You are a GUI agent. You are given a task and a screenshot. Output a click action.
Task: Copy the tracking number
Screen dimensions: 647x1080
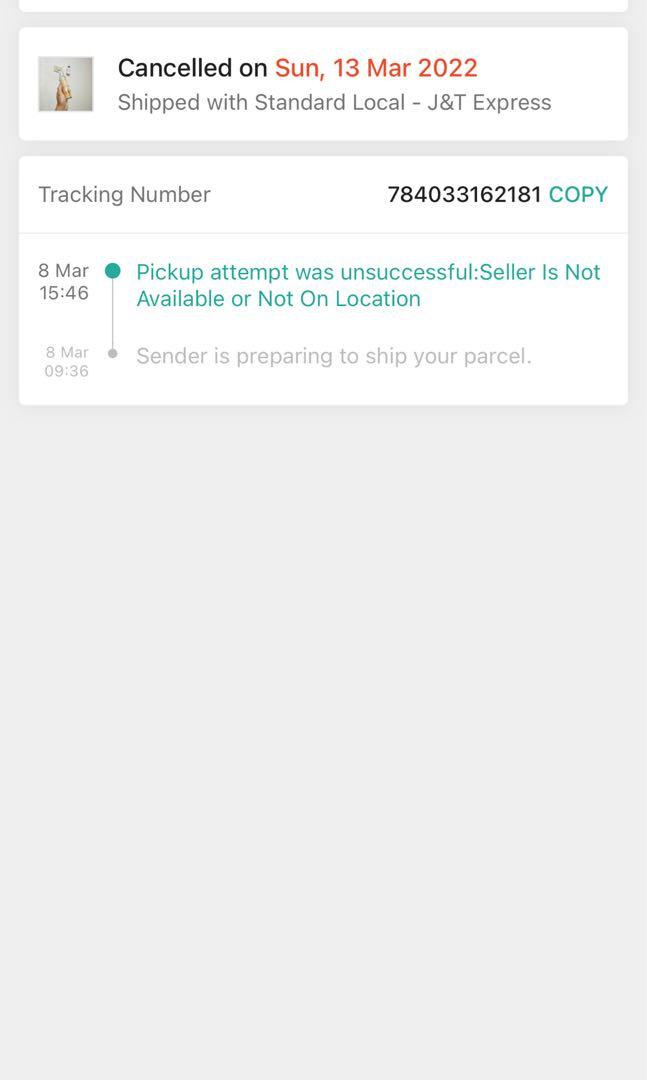(x=578, y=195)
